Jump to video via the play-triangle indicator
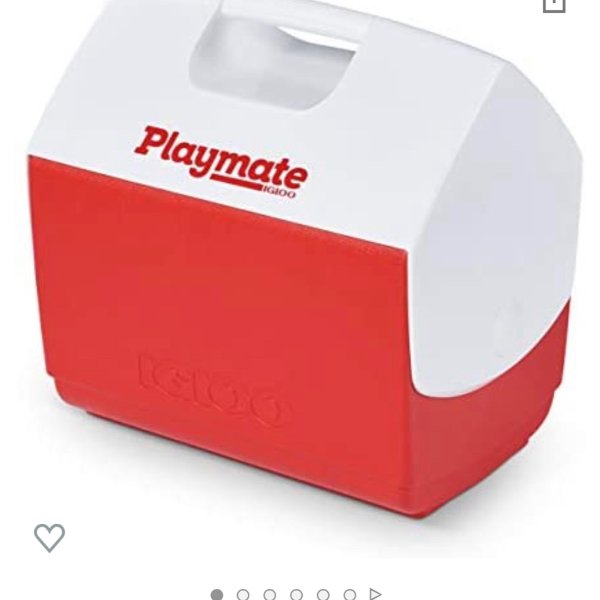 [375, 594]
